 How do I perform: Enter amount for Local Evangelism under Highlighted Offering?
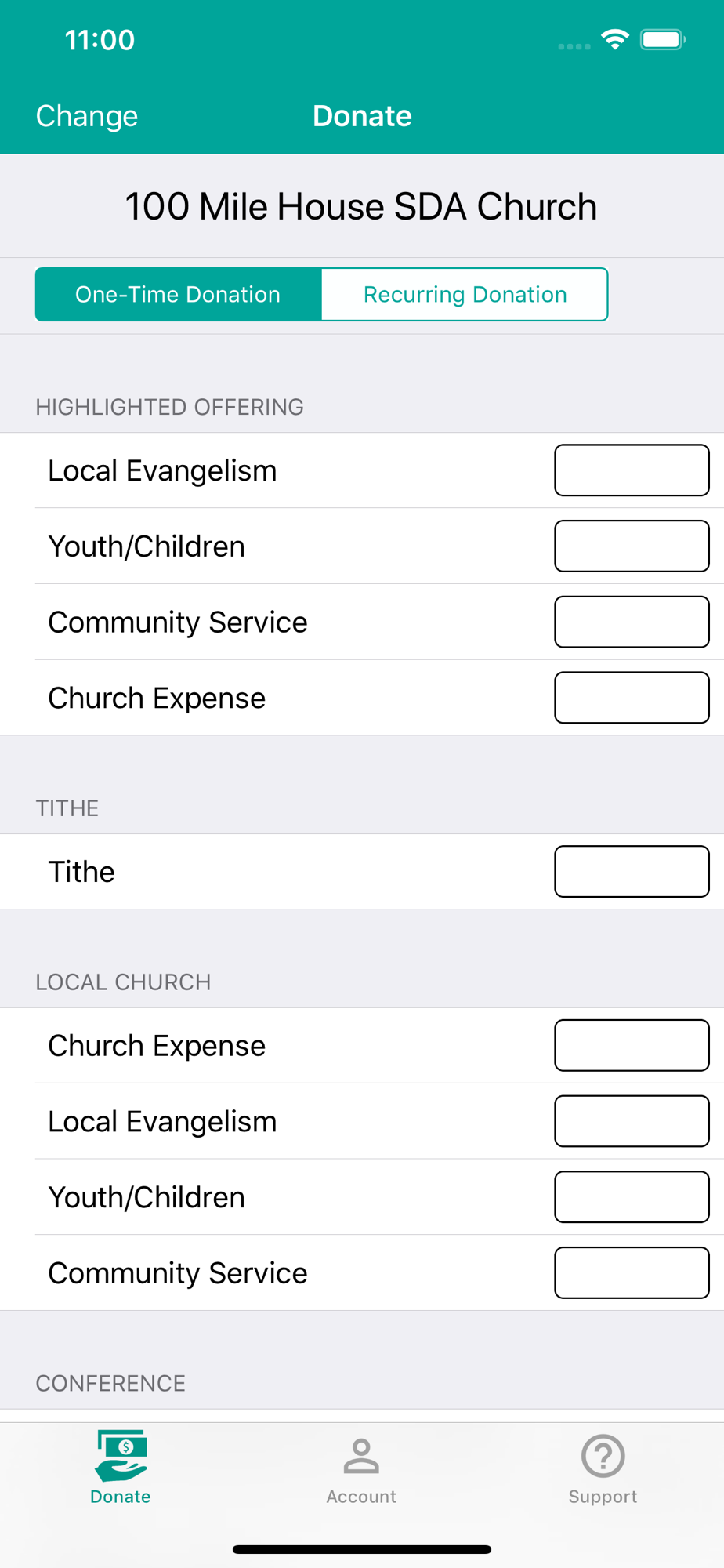[632, 470]
